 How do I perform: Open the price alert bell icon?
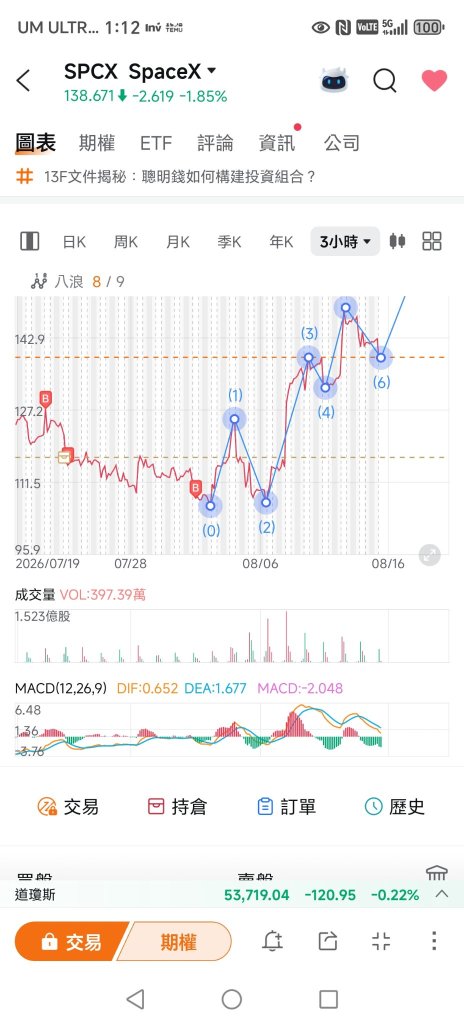coord(272,941)
